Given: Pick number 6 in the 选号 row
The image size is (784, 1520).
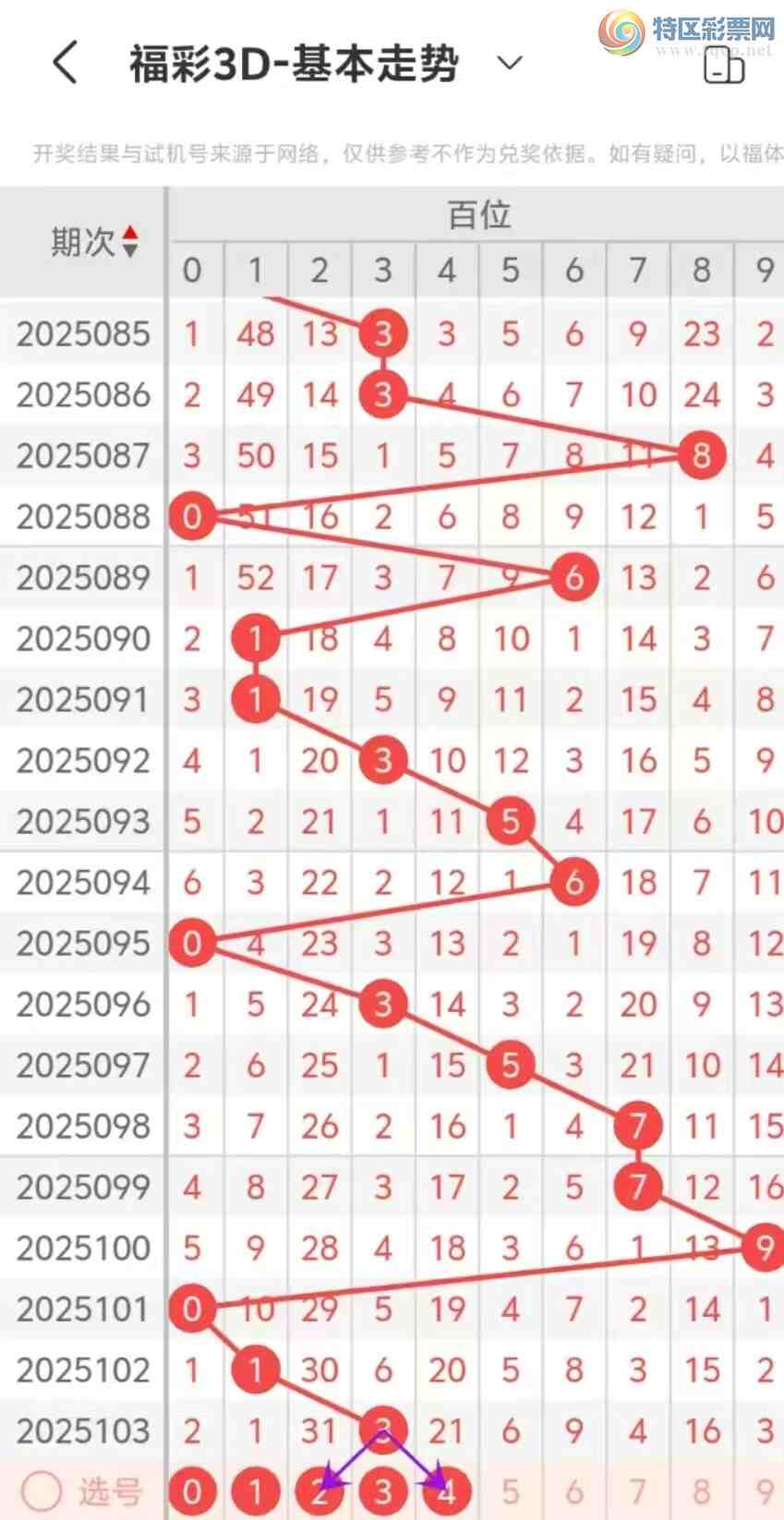Looking at the screenshot, I should tap(574, 1490).
